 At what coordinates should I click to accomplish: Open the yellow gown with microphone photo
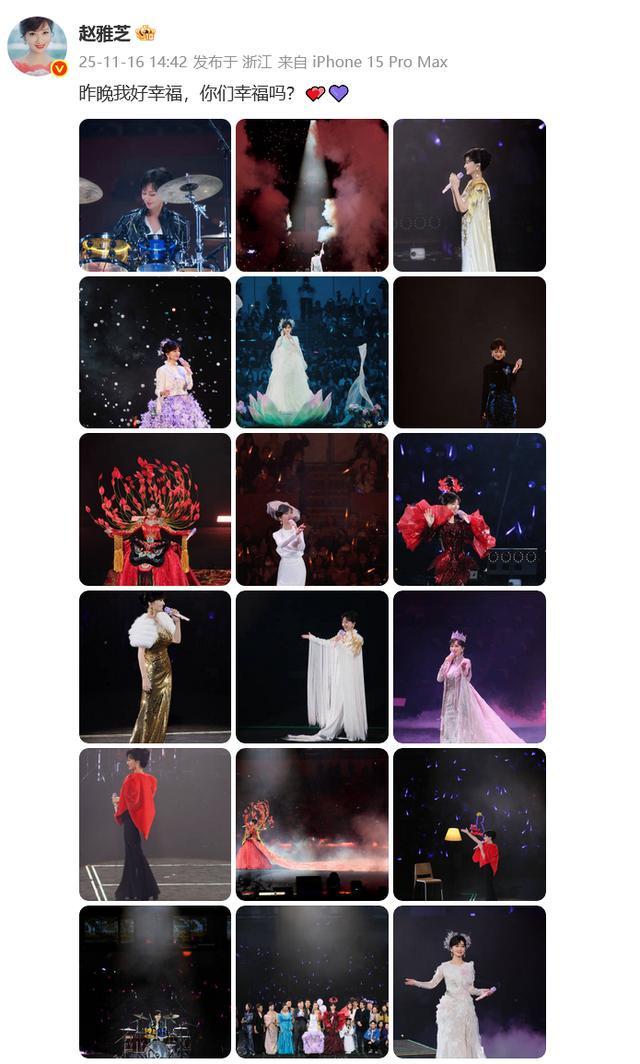(469, 195)
